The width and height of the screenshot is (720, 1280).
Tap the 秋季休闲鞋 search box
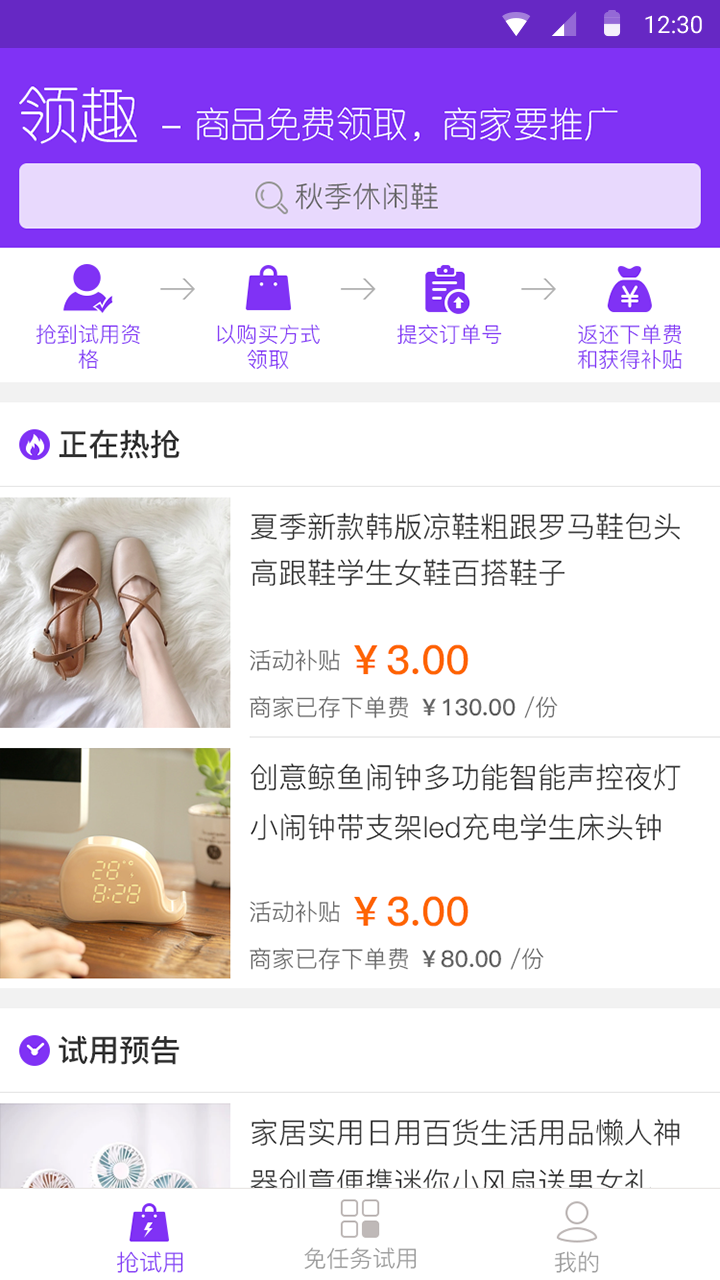click(360, 197)
